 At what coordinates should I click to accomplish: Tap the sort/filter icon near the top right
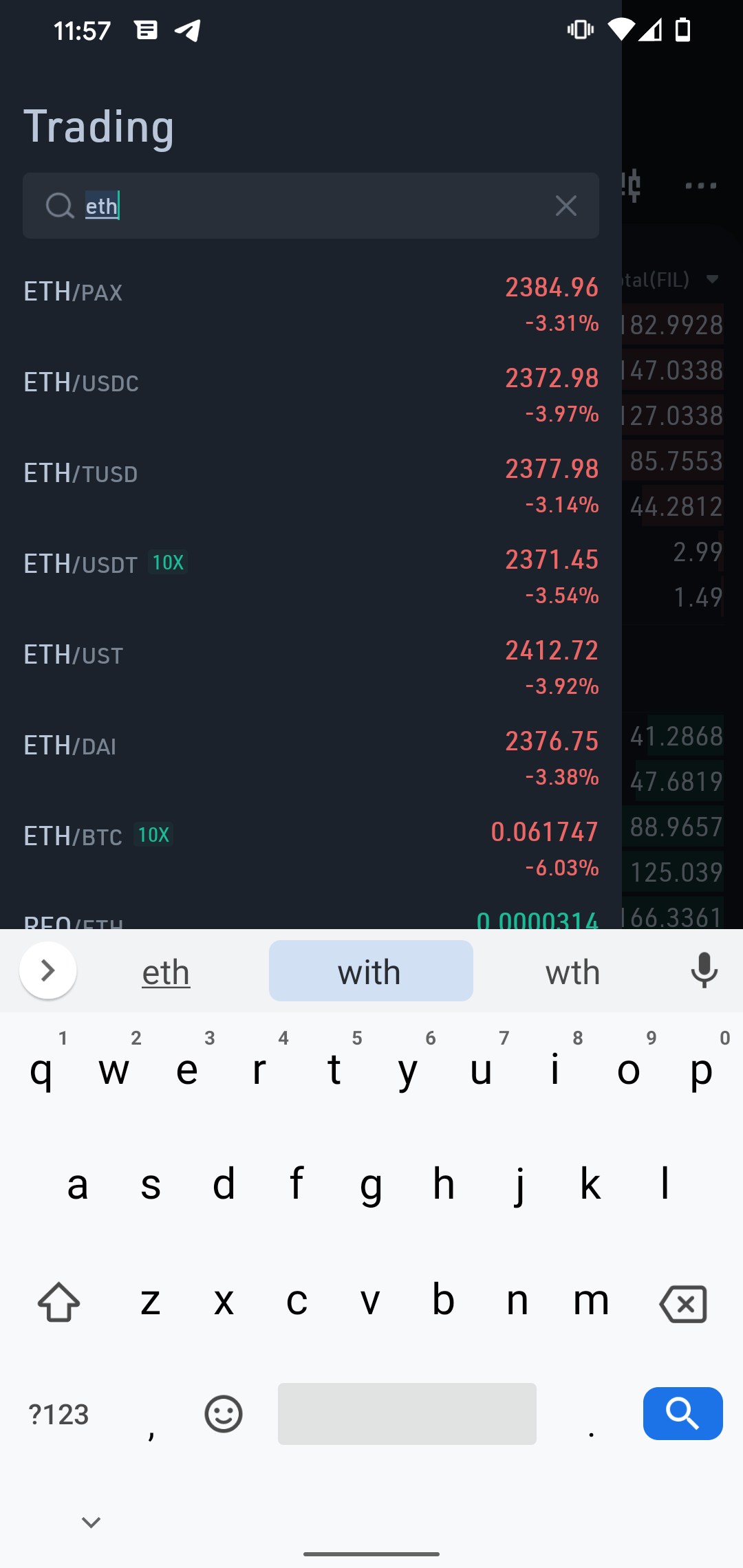click(630, 184)
